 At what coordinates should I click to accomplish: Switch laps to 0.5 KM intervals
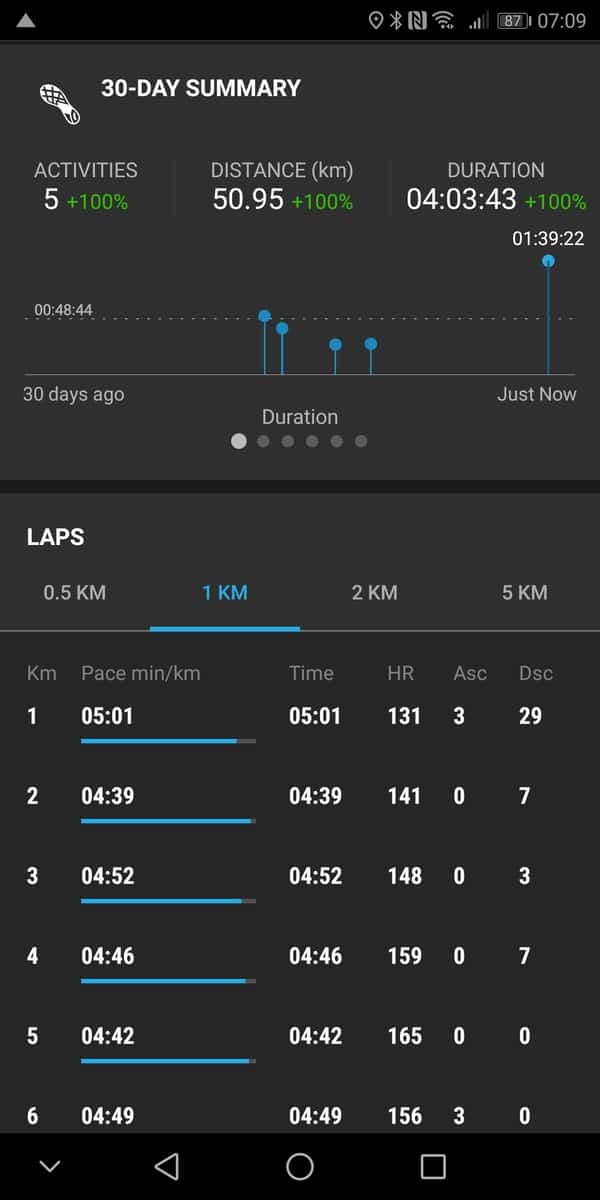pyautogui.click(x=75, y=592)
